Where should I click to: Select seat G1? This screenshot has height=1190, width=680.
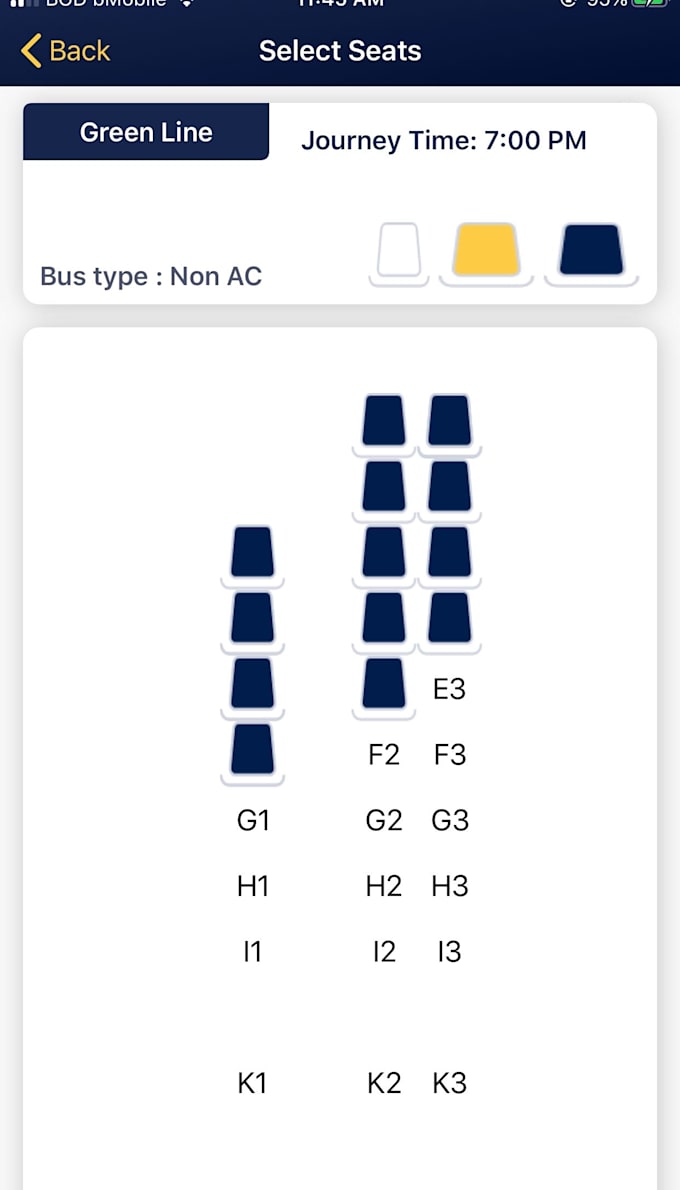pos(253,820)
